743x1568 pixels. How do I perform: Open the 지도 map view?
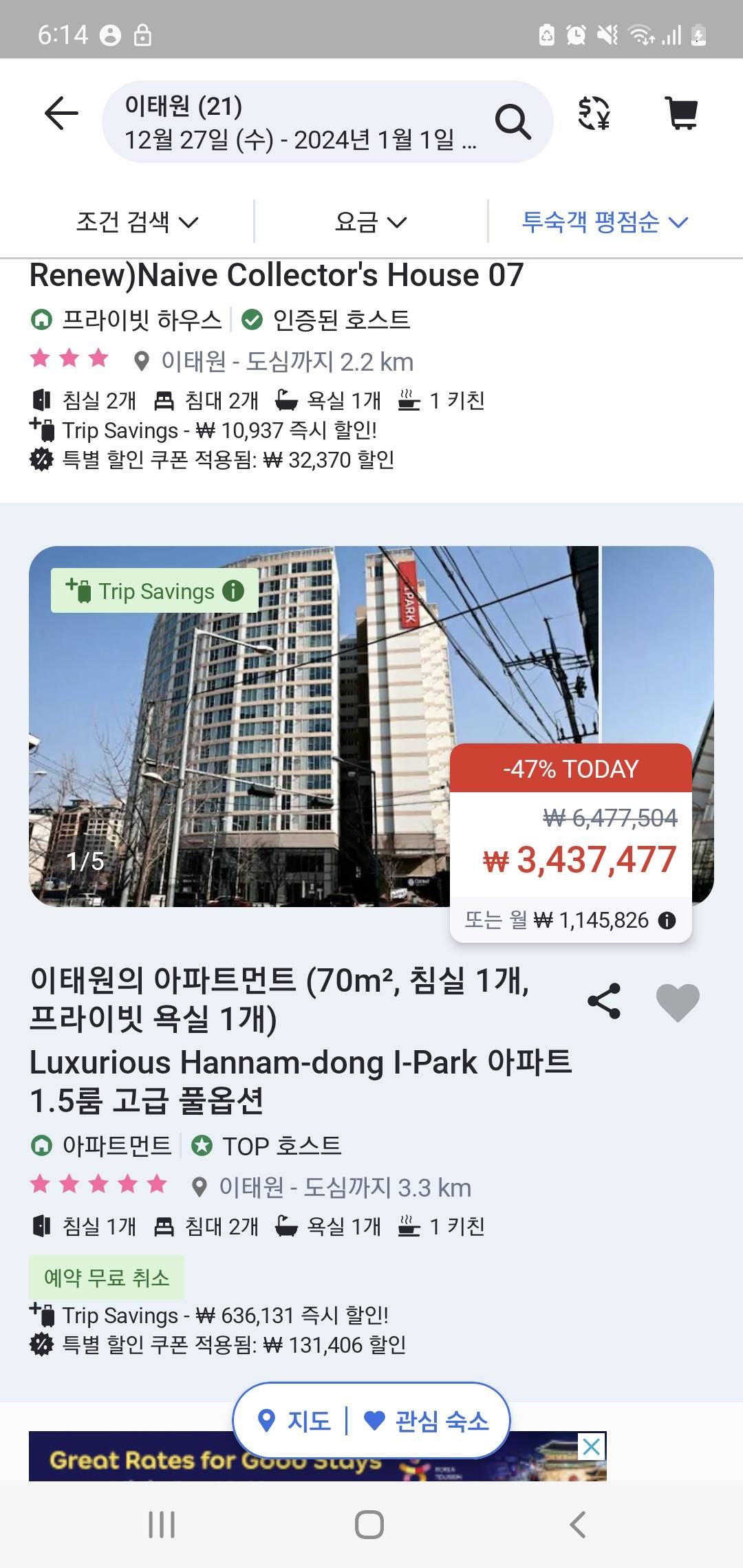[294, 1421]
